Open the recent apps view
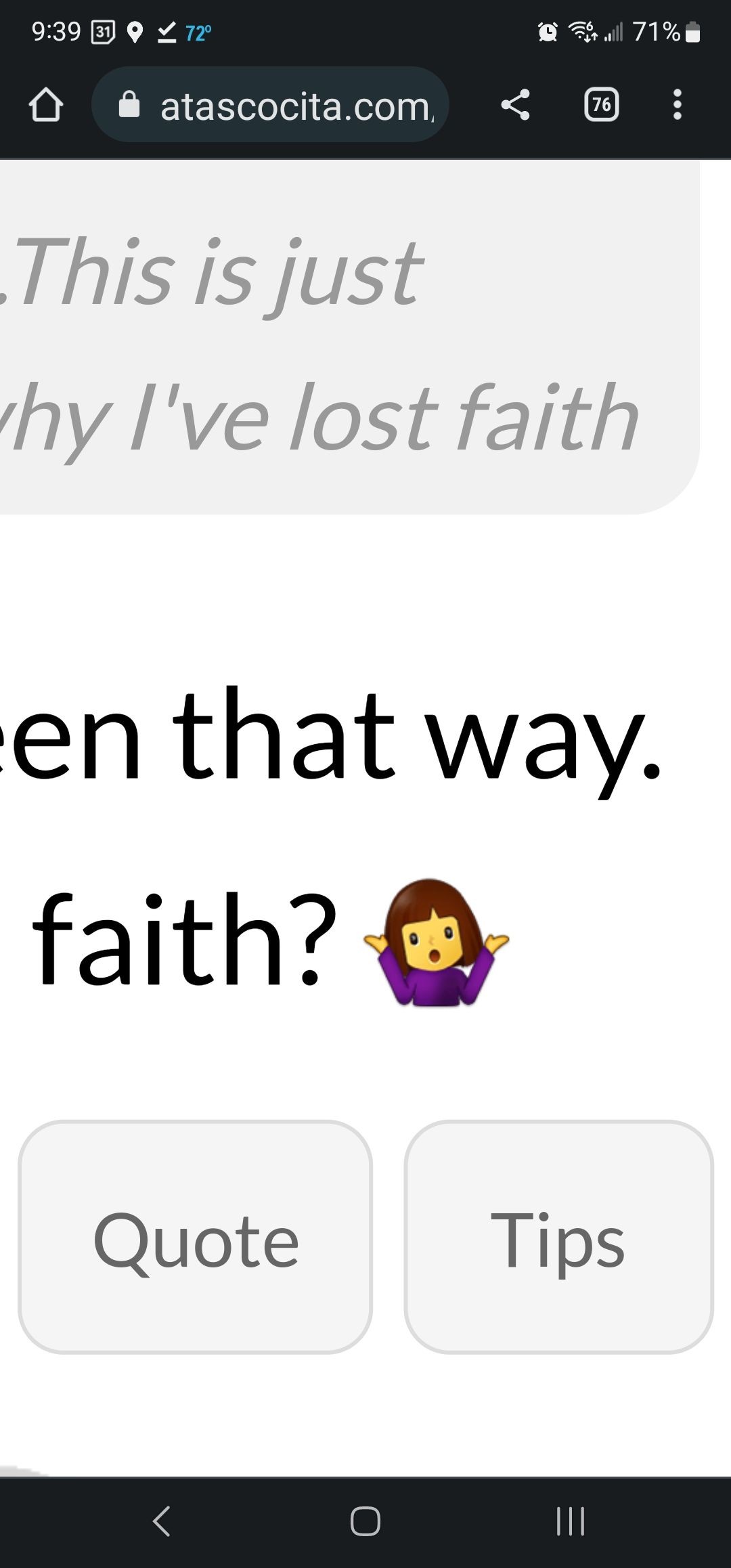Screen dimensions: 731x1568 point(570,1521)
